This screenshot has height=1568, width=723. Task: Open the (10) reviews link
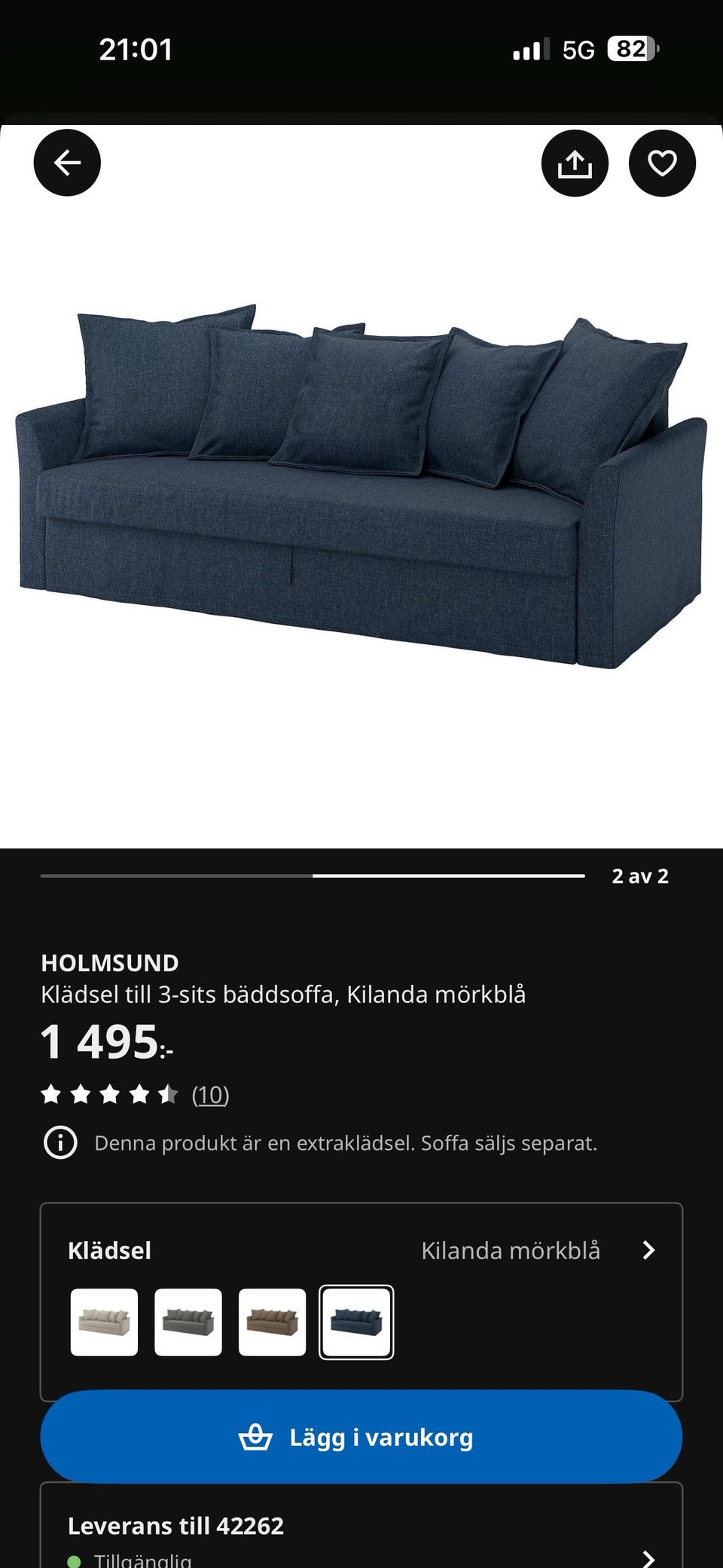(211, 1095)
